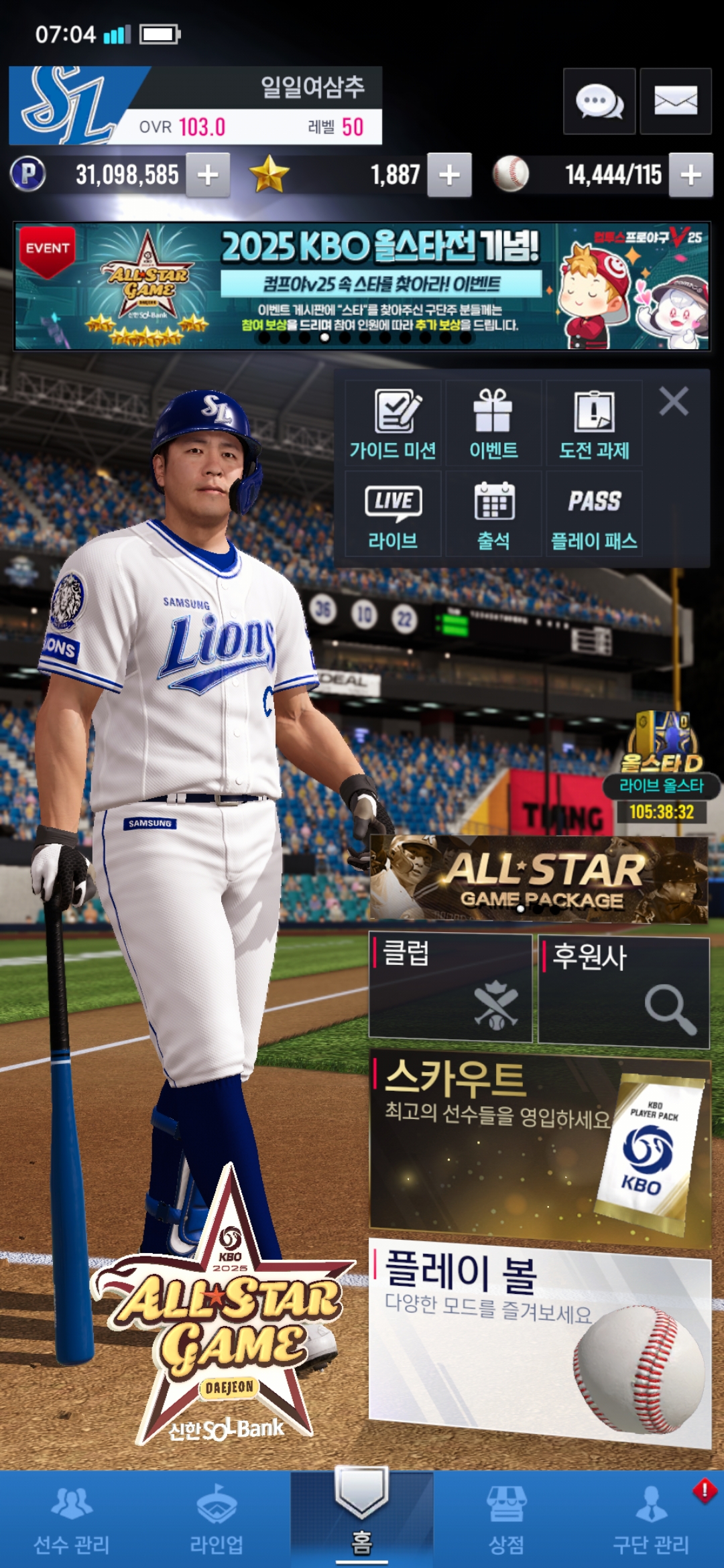
Task: Open the 클럽 card
Action: (x=450, y=988)
